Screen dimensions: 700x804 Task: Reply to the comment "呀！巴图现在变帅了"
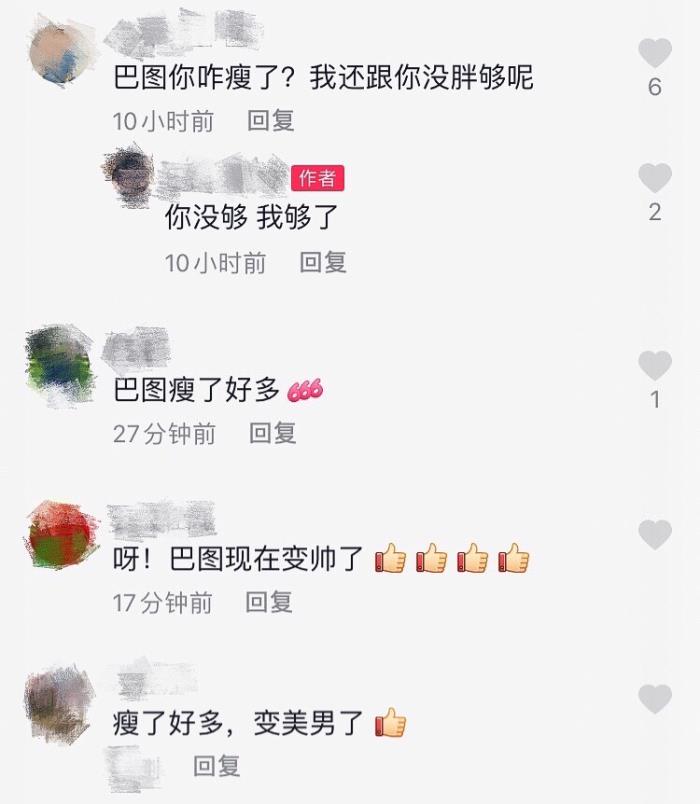(x=270, y=602)
